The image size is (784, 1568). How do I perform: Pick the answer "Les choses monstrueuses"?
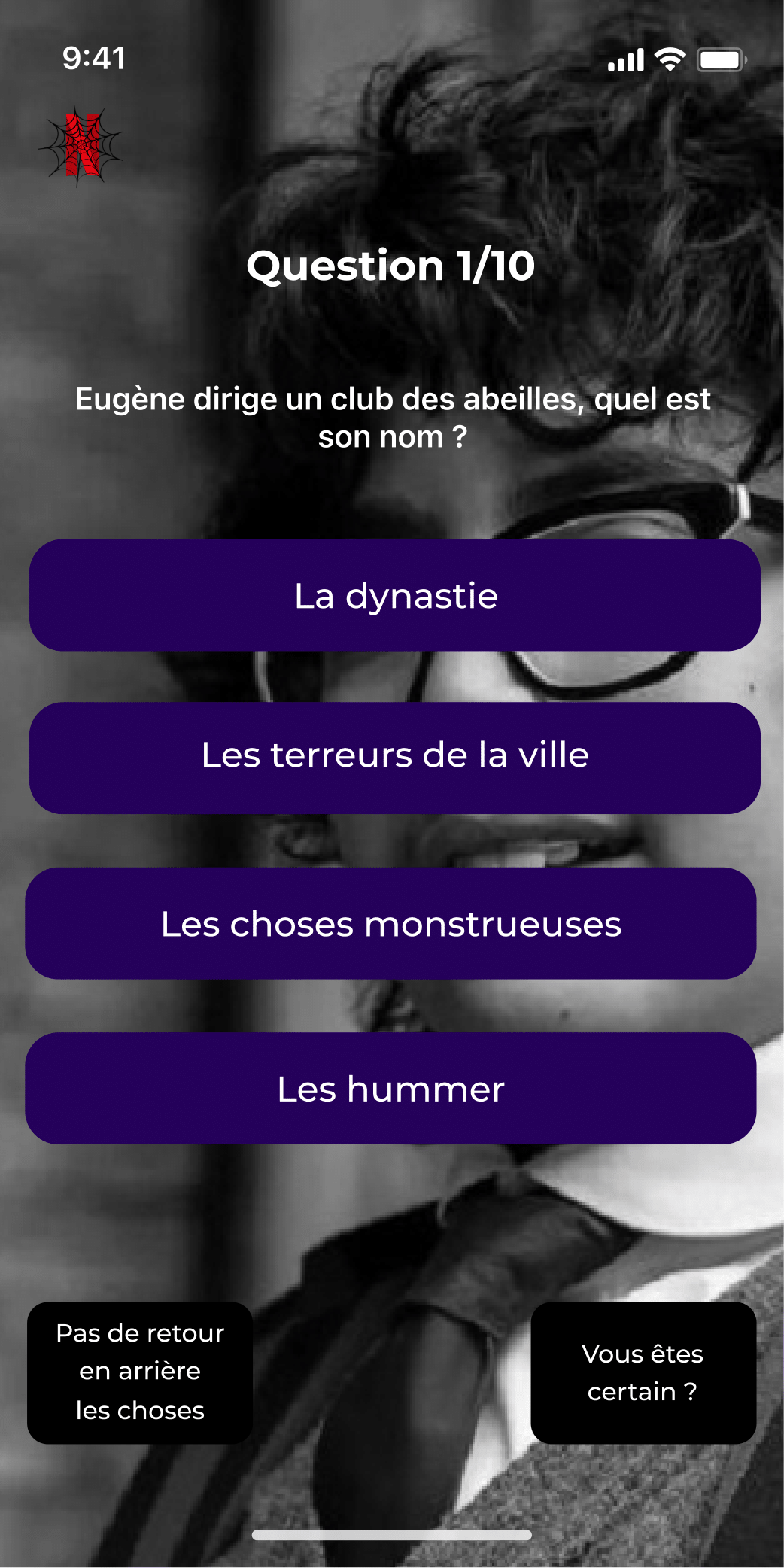390,923
